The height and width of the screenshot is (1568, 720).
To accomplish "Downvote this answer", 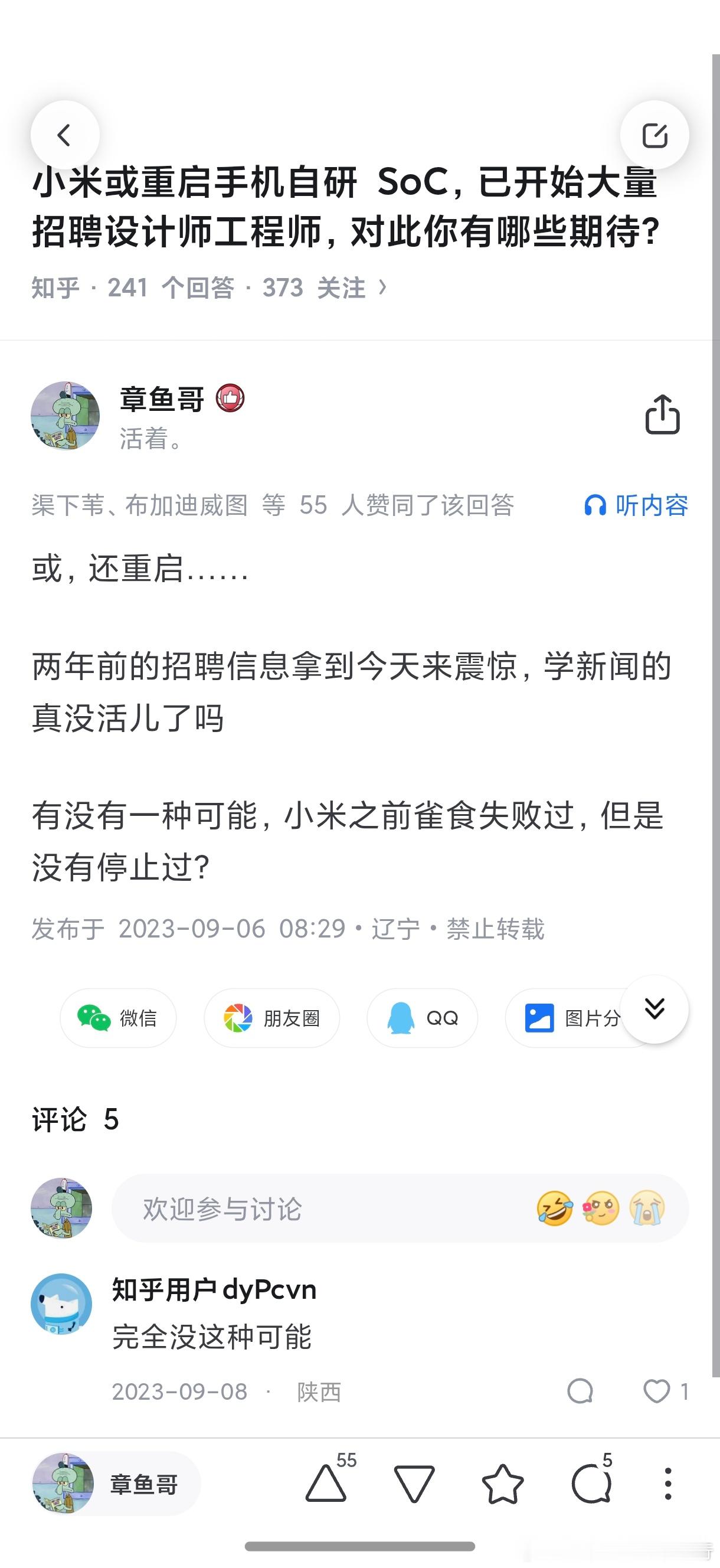I will pyautogui.click(x=414, y=1484).
